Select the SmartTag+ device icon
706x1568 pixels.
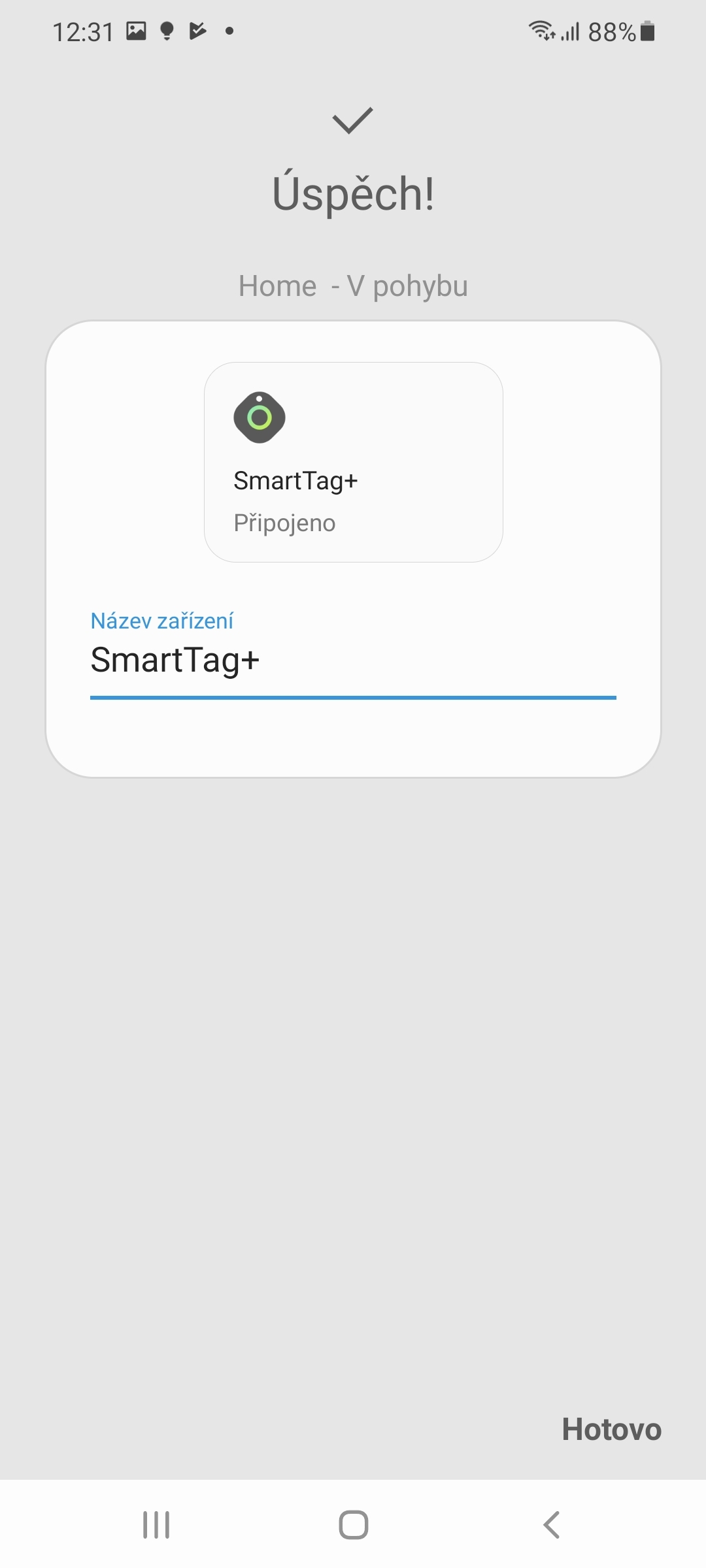(x=260, y=418)
